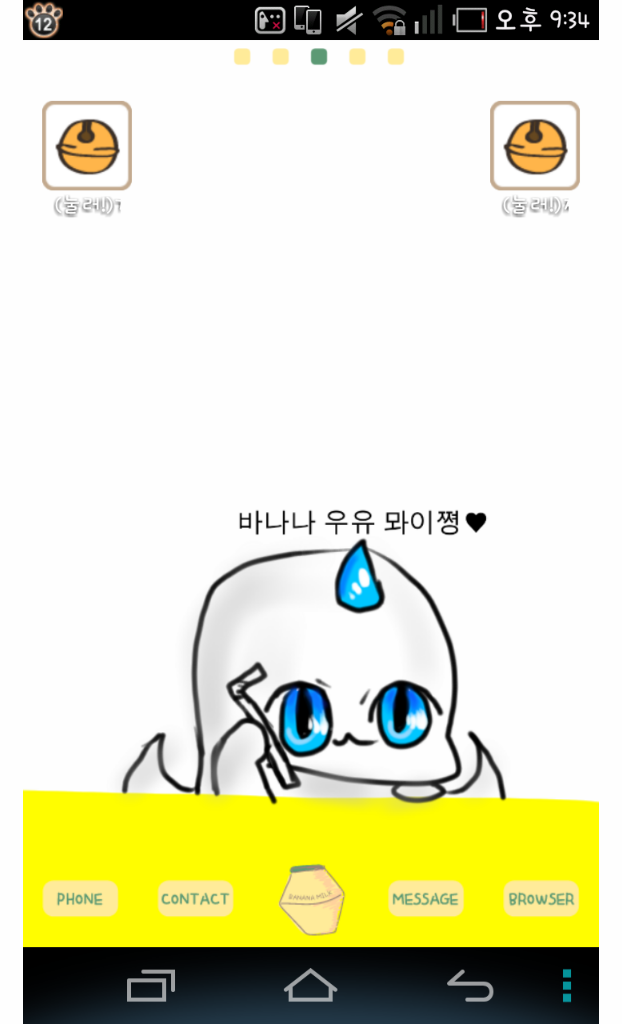Go to the system home button
This screenshot has width=622, height=1024.
(x=310, y=986)
